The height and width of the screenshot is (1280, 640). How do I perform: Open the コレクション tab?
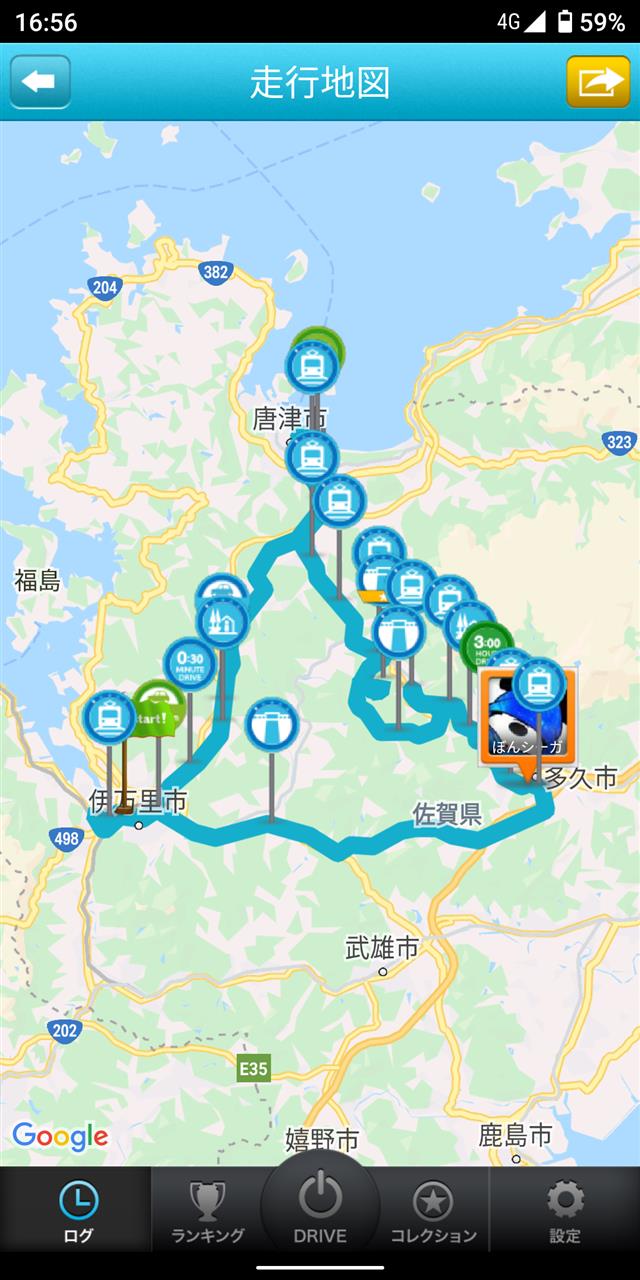(x=433, y=1210)
